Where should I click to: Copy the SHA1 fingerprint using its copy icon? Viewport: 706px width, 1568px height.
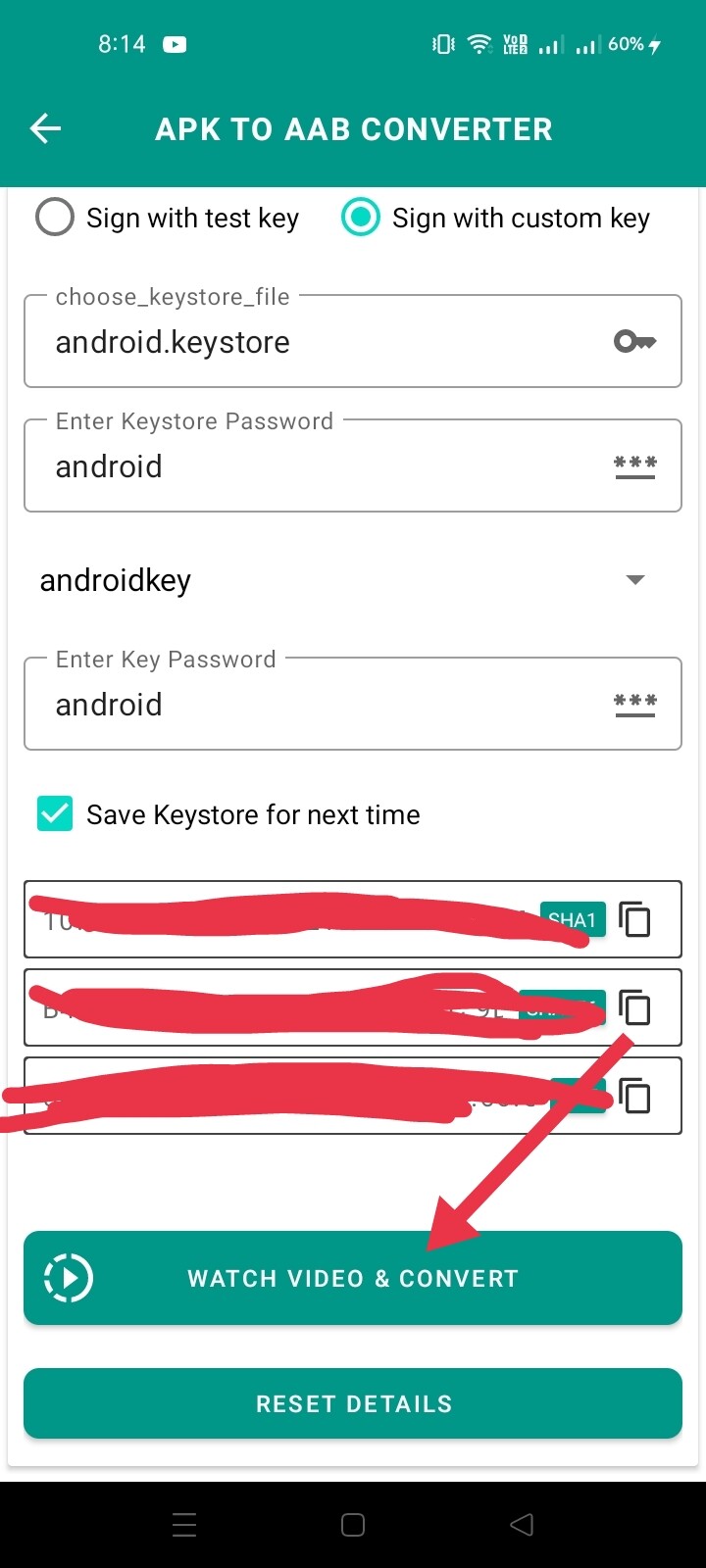point(635,919)
